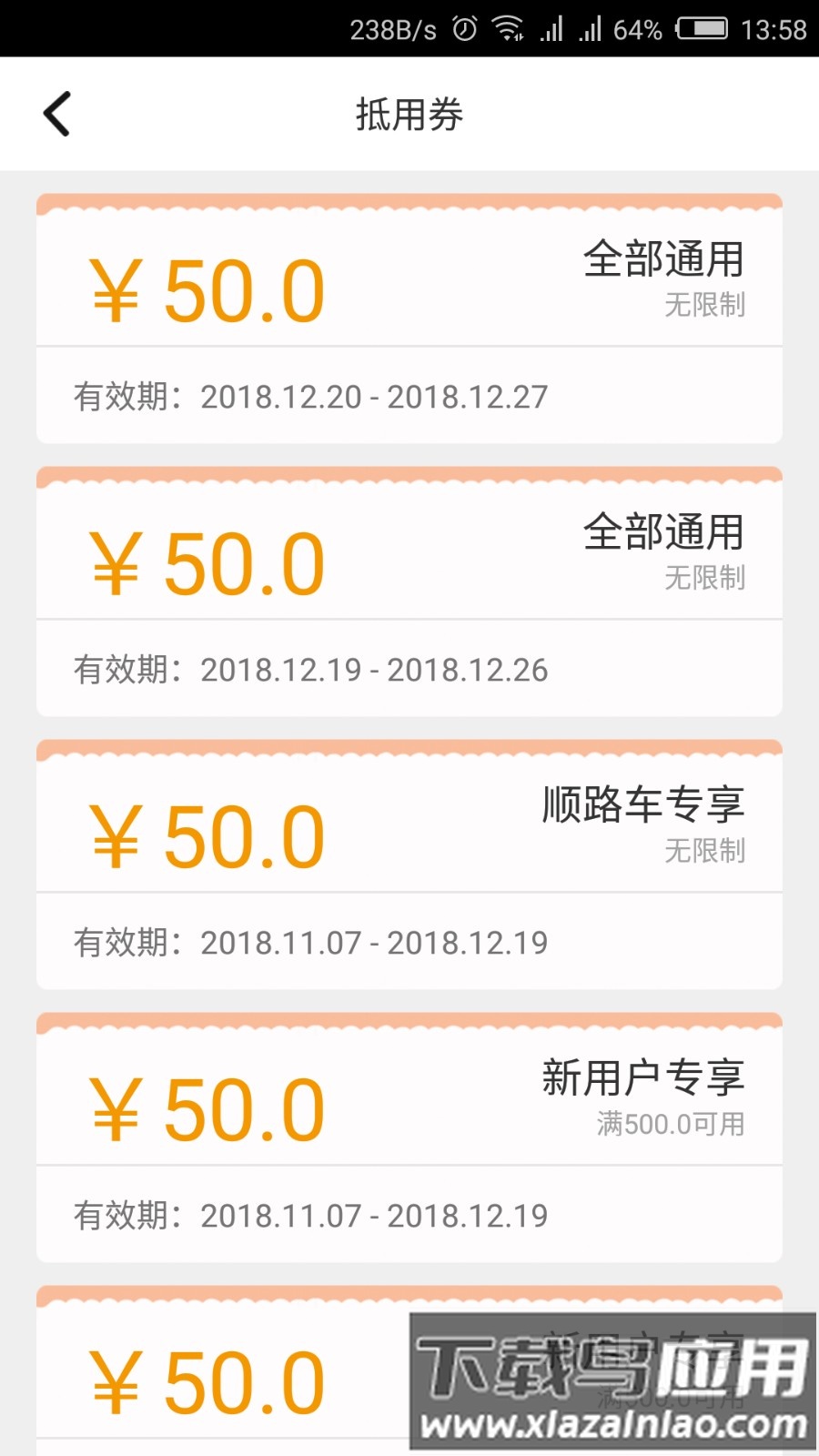The height and width of the screenshot is (1456, 819).
Task: Tap the right cellular signal icon
Action: click(591, 29)
